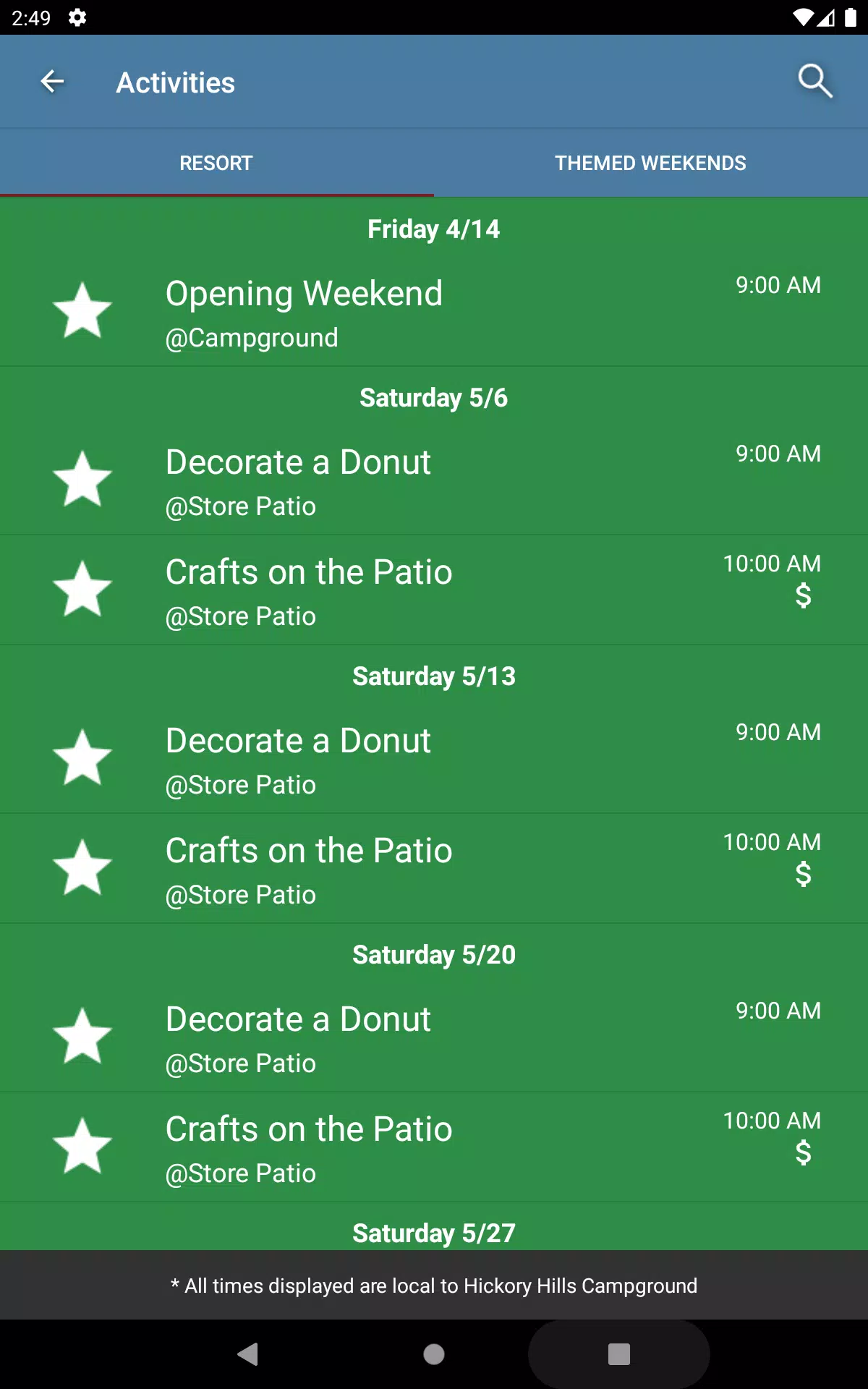The width and height of the screenshot is (868, 1389).
Task: Tap the settings gear in the status bar
Action: pos(76,17)
